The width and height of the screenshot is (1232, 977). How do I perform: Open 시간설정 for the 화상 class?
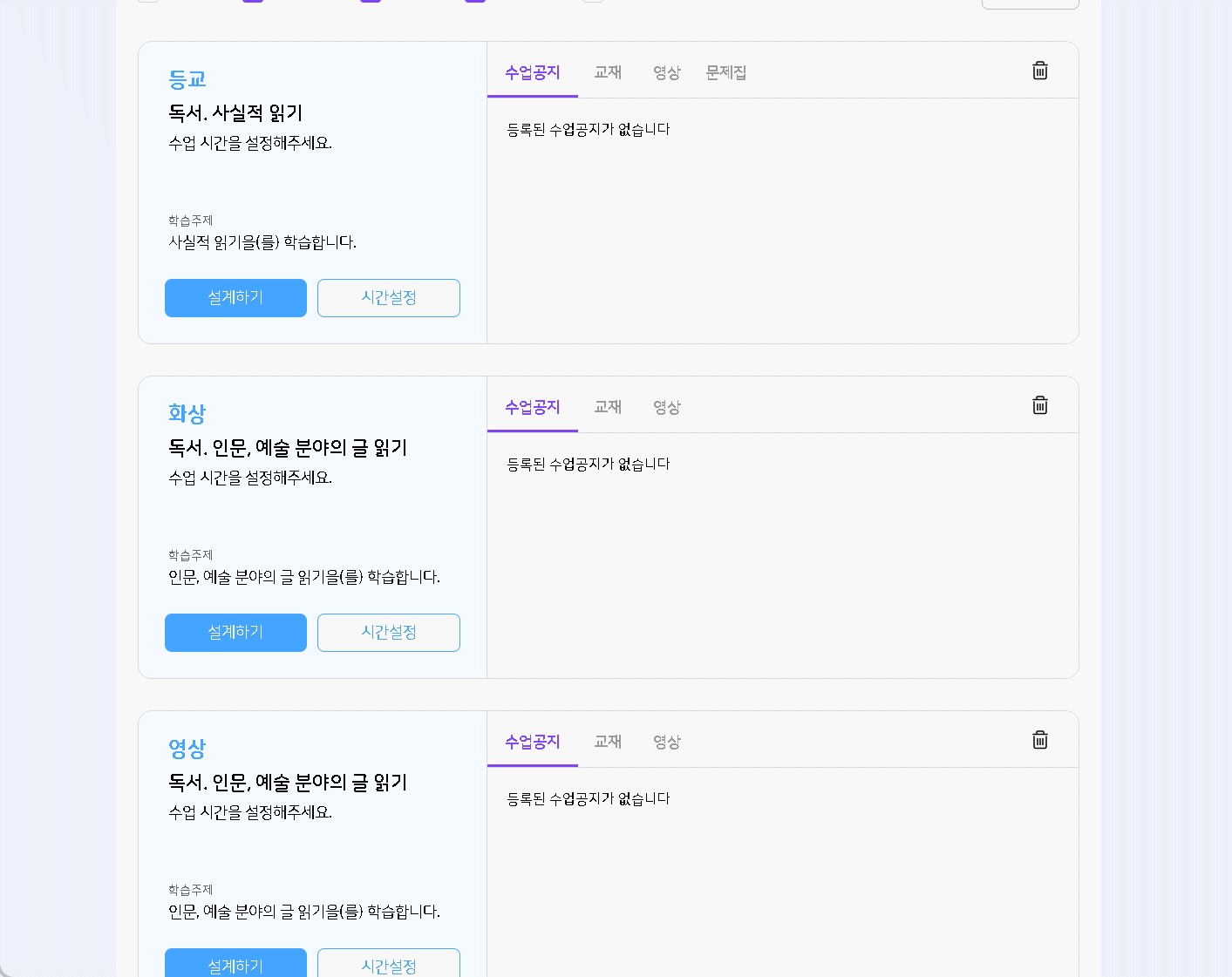coord(389,633)
